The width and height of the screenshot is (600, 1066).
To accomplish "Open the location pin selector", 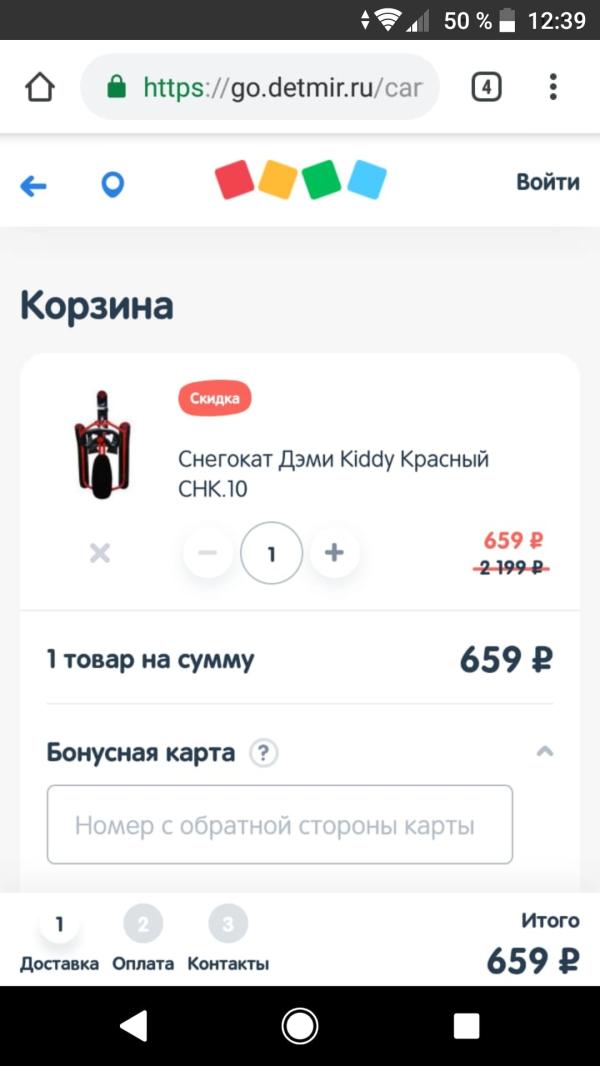I will (113, 185).
